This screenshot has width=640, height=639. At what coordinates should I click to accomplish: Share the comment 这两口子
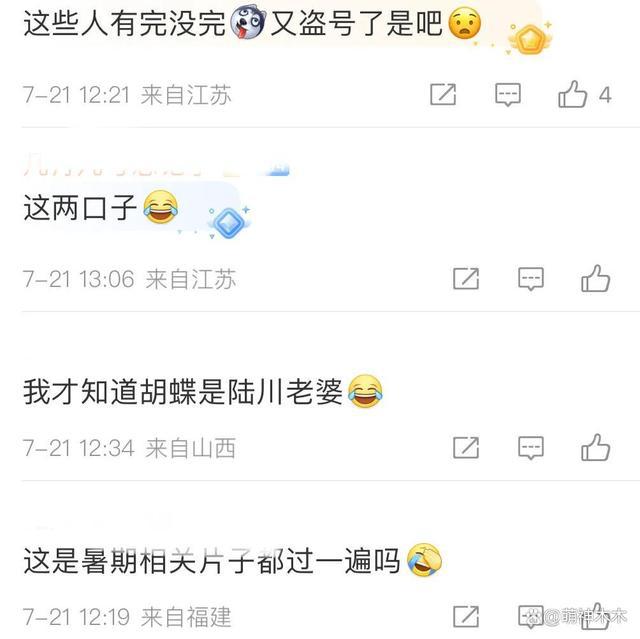[x=466, y=278]
